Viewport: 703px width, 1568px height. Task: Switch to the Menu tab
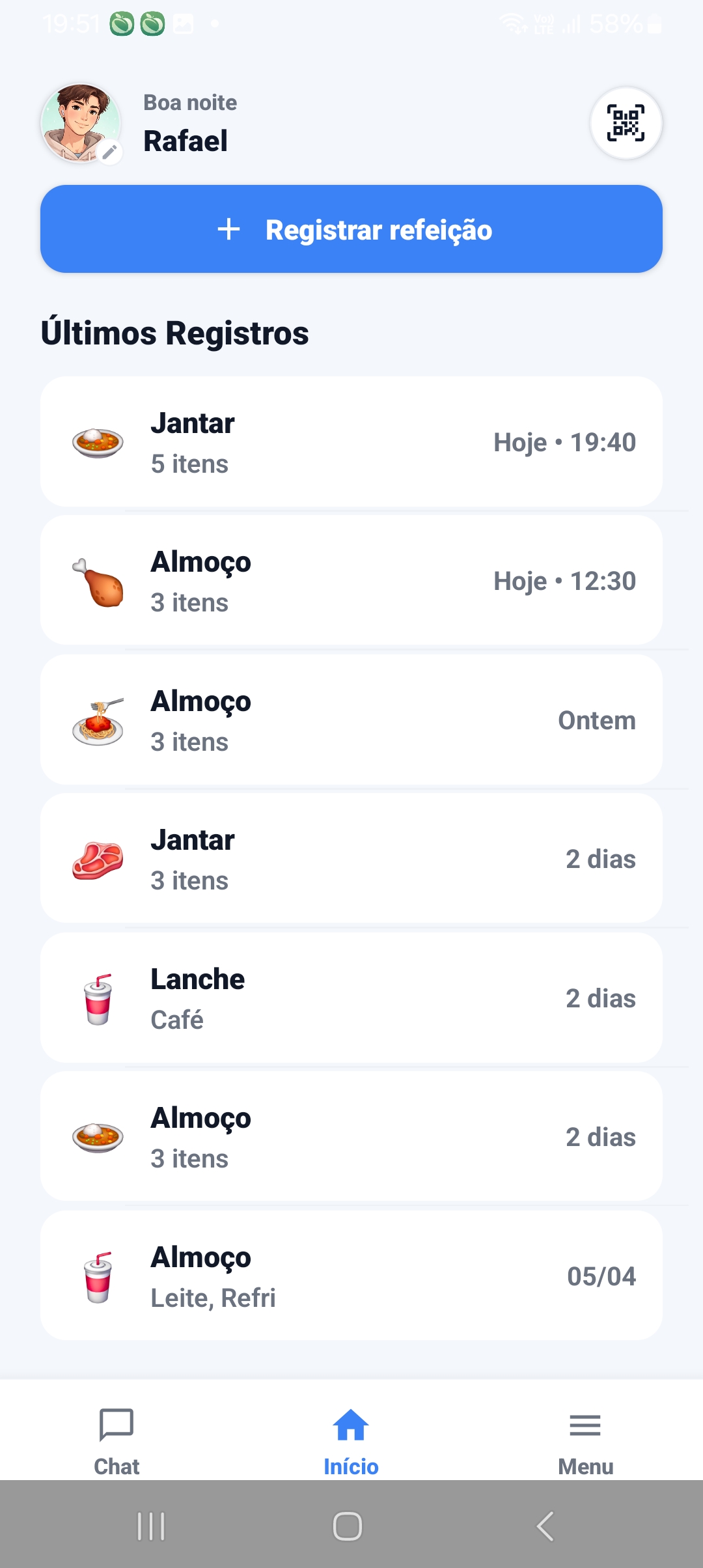(x=585, y=1442)
